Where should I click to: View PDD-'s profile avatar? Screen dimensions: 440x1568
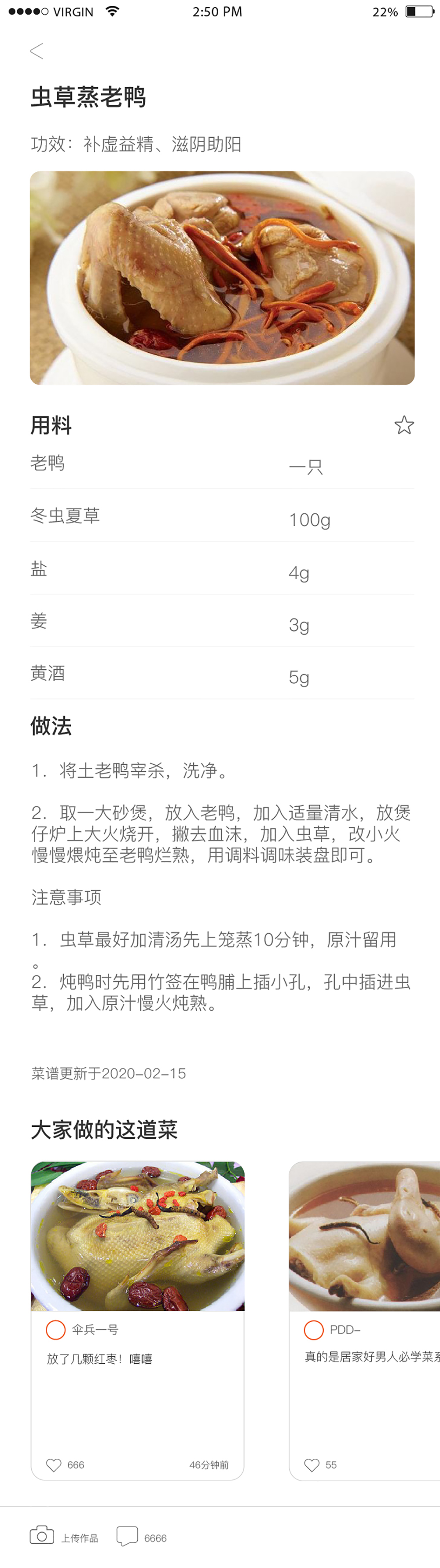(x=313, y=1330)
